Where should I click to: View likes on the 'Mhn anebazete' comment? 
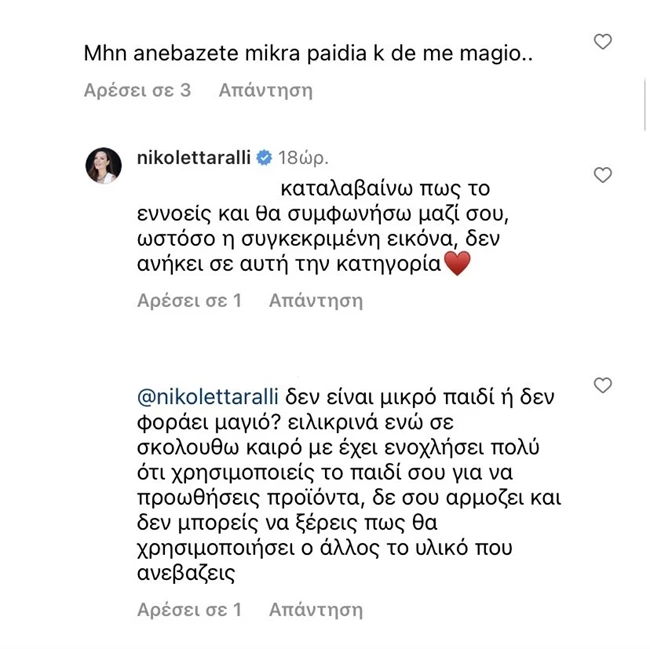[x=137, y=91]
